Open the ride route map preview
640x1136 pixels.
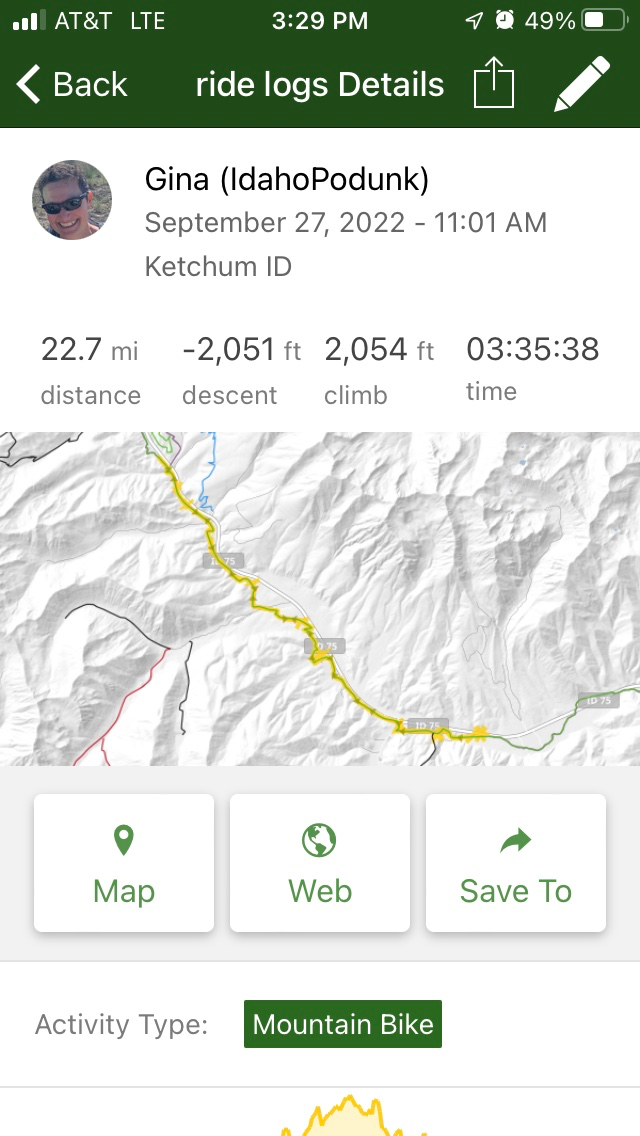tap(320, 598)
